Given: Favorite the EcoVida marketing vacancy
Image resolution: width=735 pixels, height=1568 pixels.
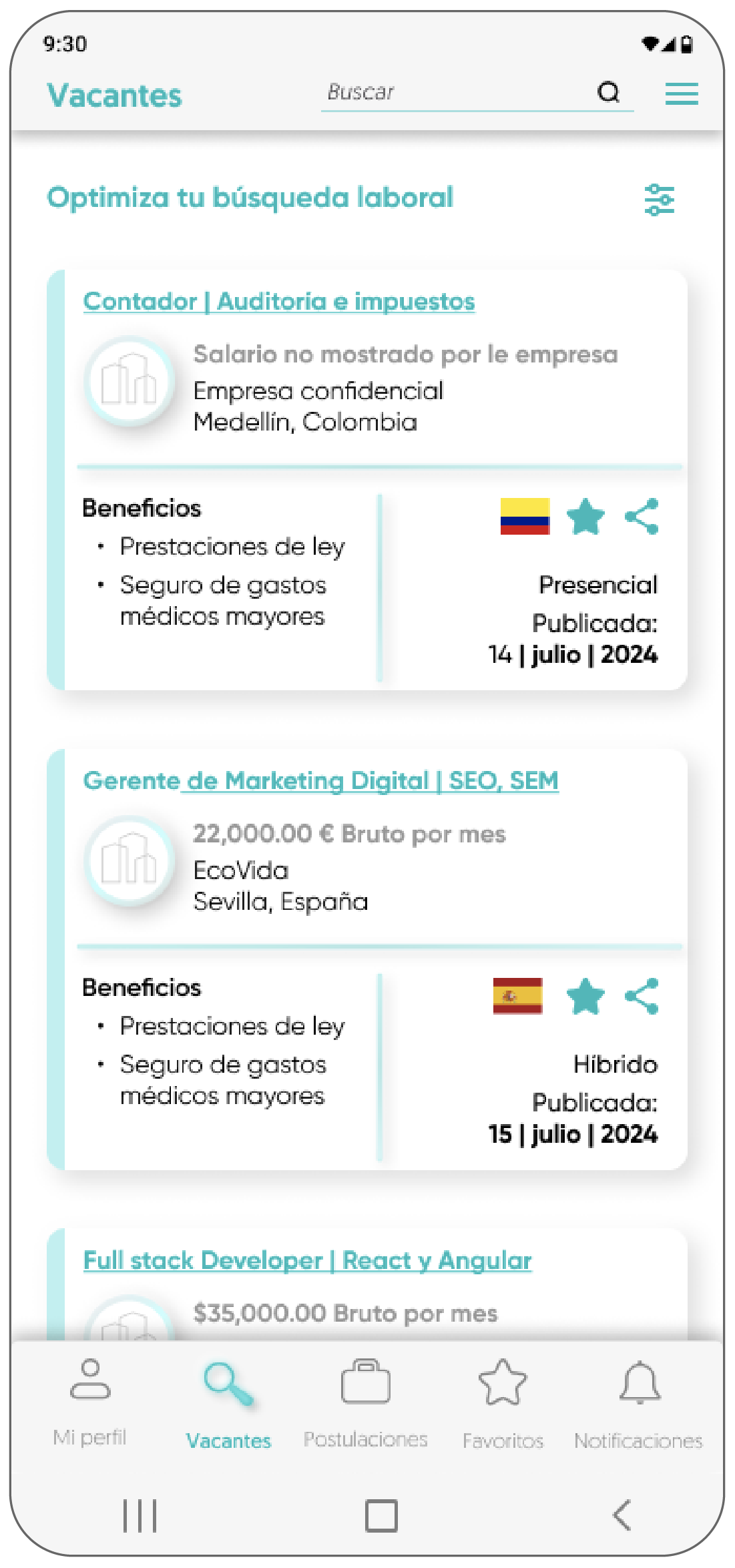Looking at the screenshot, I should pyautogui.click(x=585, y=996).
